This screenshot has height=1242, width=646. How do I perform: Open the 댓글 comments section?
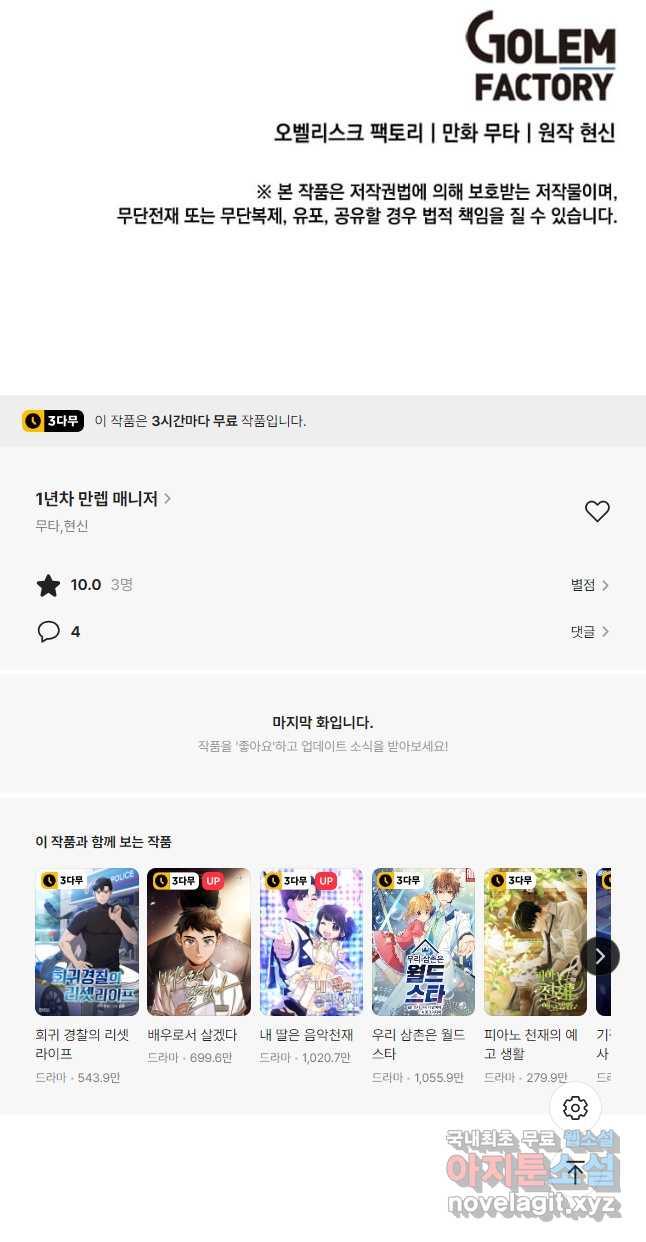coord(590,631)
